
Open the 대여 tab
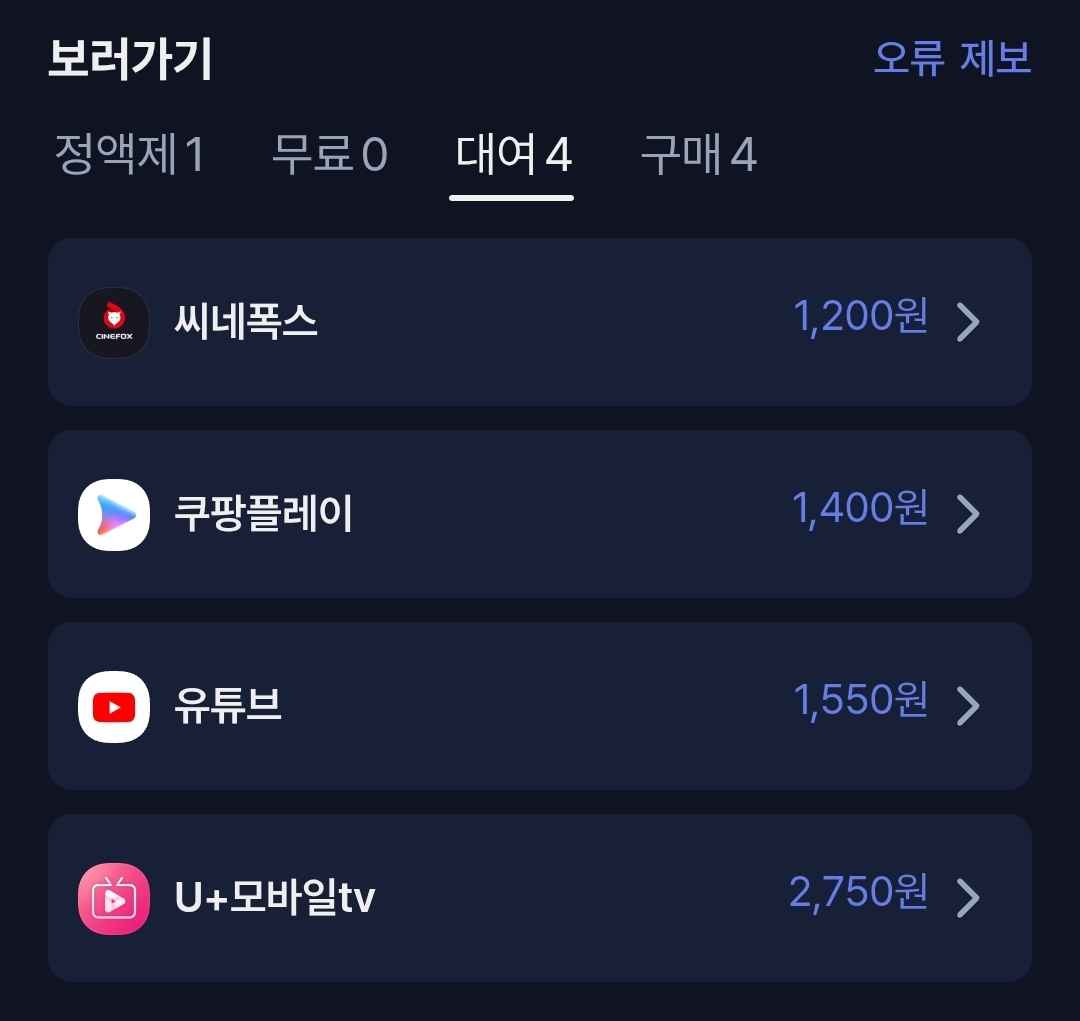coord(512,155)
